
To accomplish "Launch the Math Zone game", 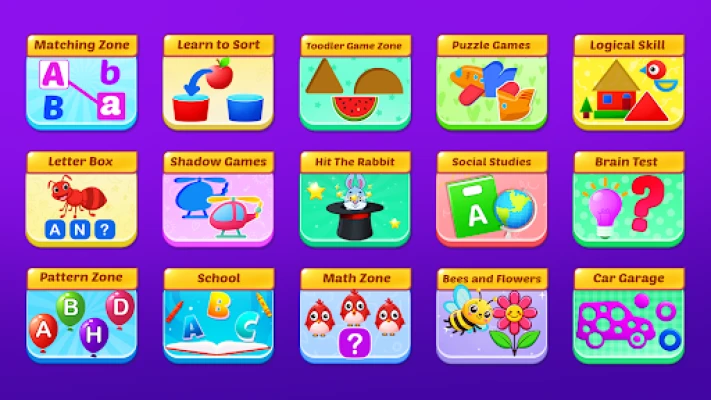I will coord(356,316).
